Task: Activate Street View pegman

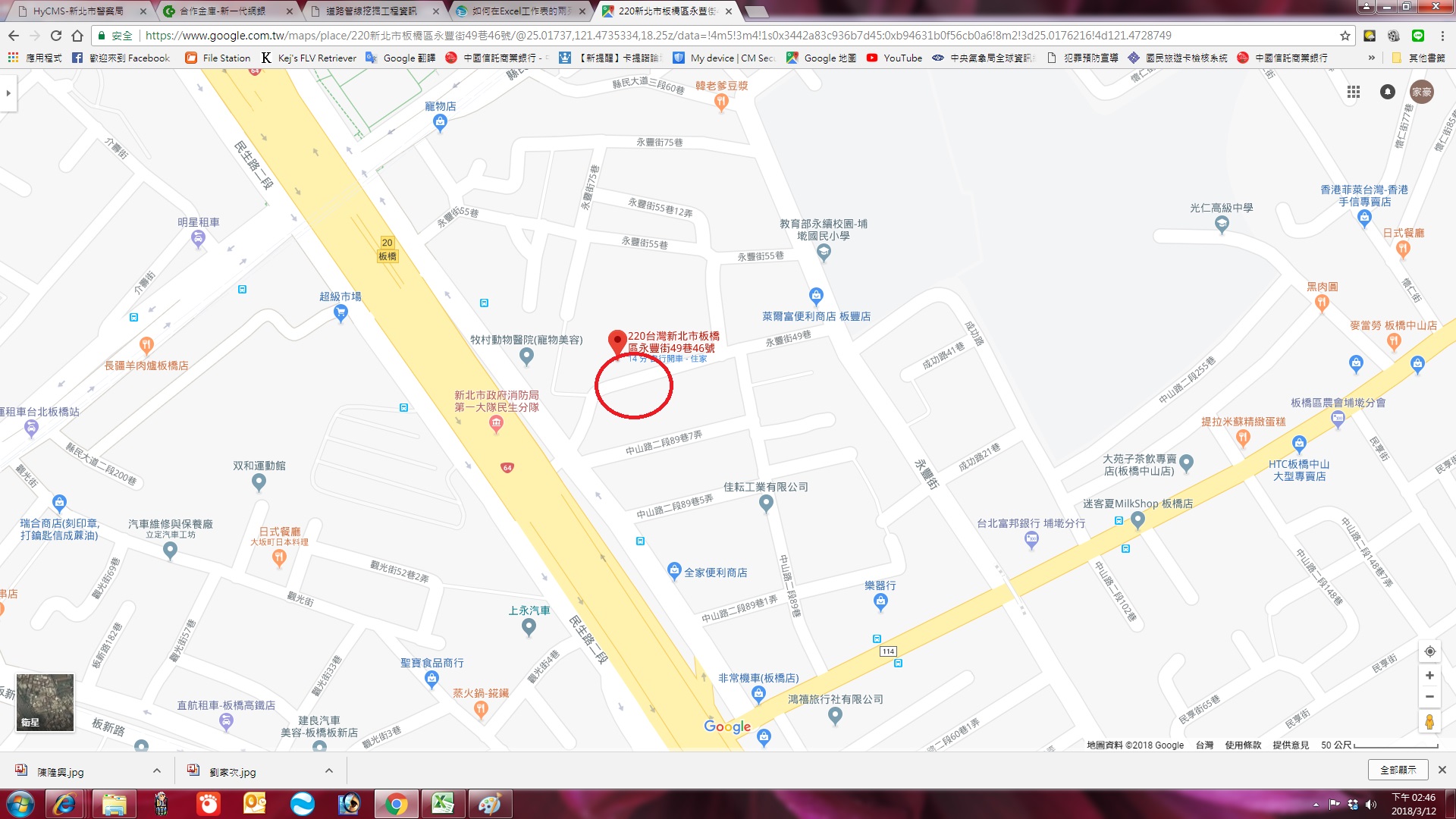Action: (x=1429, y=721)
